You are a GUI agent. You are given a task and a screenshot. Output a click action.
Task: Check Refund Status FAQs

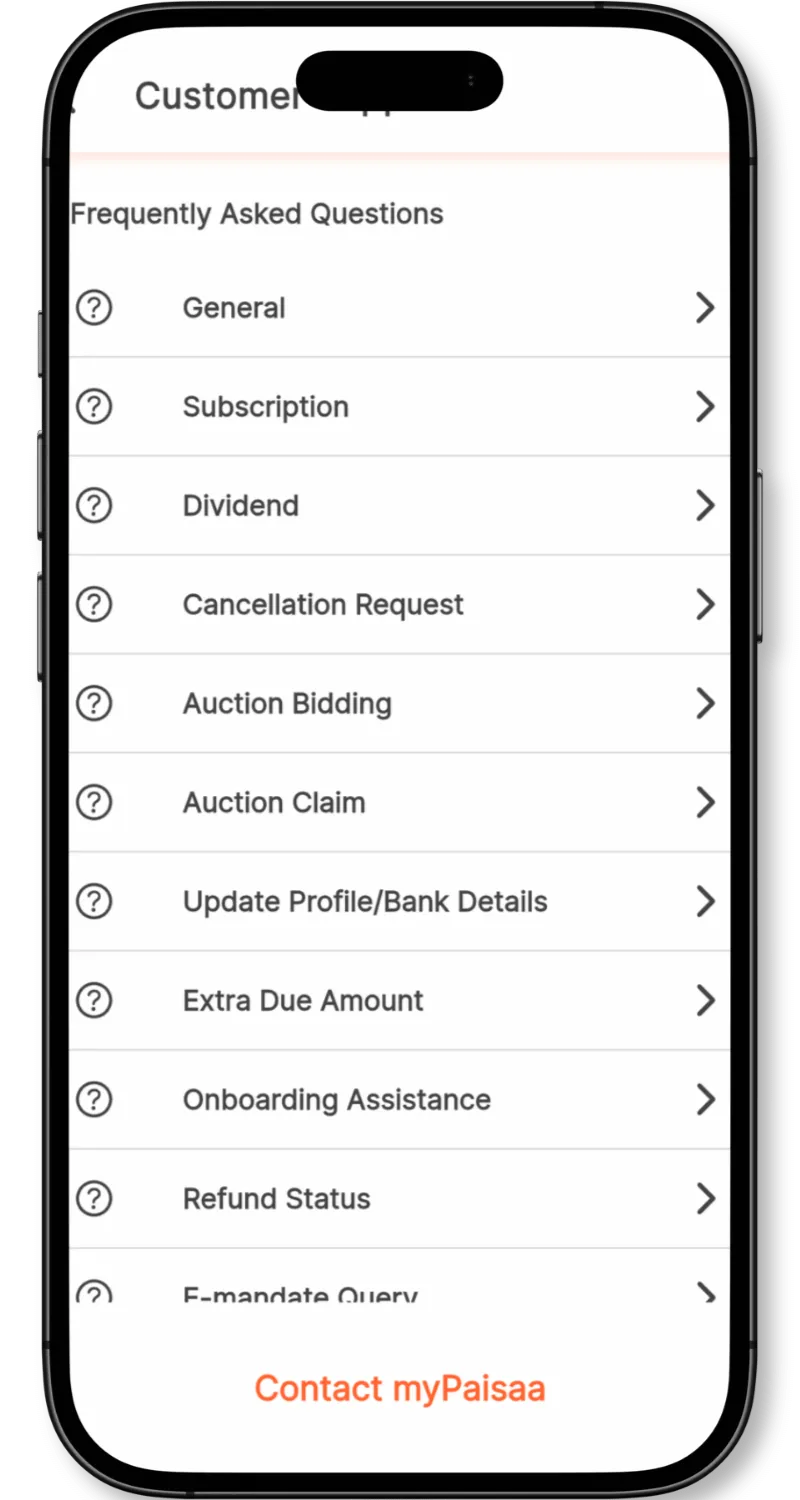point(399,1199)
